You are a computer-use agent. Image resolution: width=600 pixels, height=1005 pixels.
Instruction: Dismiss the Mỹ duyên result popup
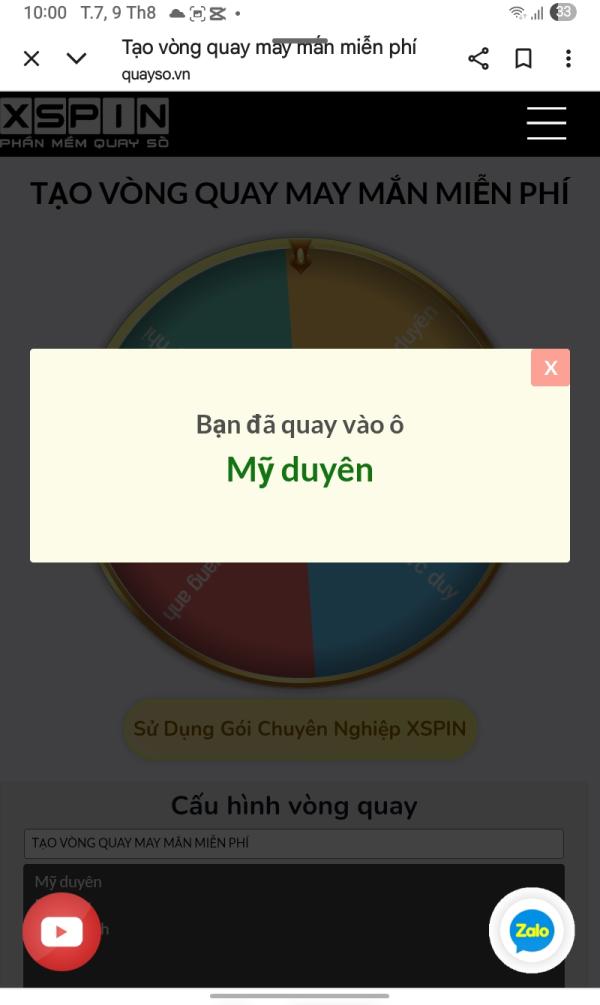[x=550, y=367]
